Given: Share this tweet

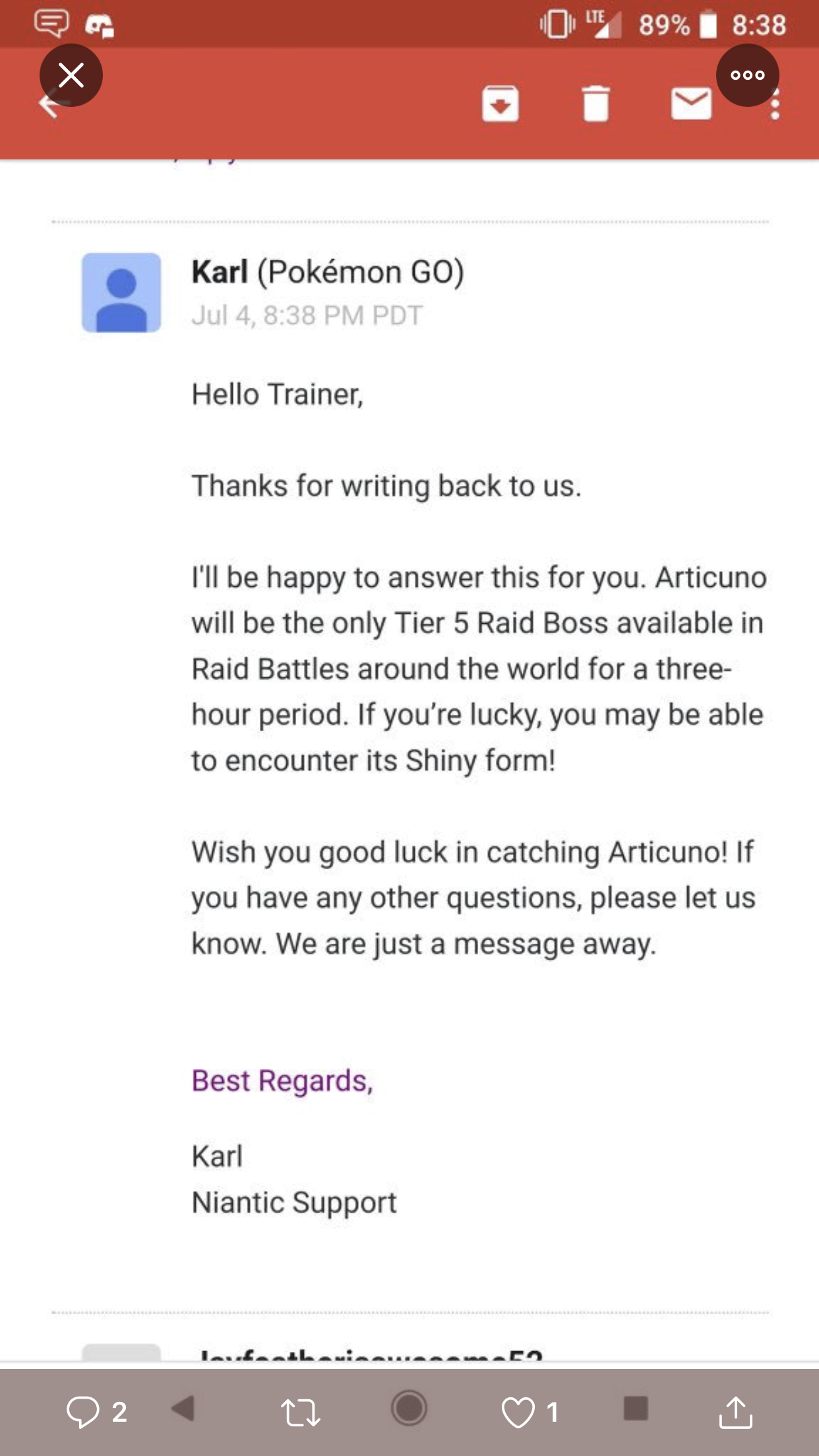Looking at the screenshot, I should 736,1412.
